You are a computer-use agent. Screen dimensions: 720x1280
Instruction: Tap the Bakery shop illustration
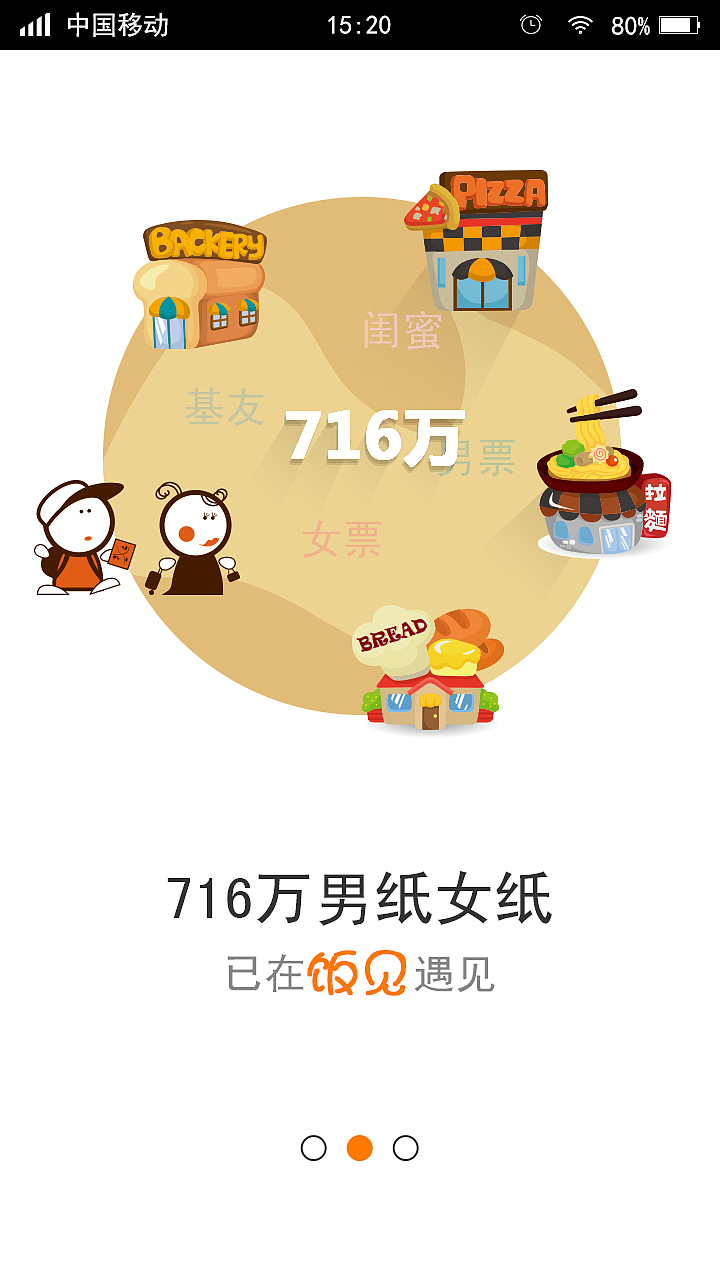[x=205, y=285]
